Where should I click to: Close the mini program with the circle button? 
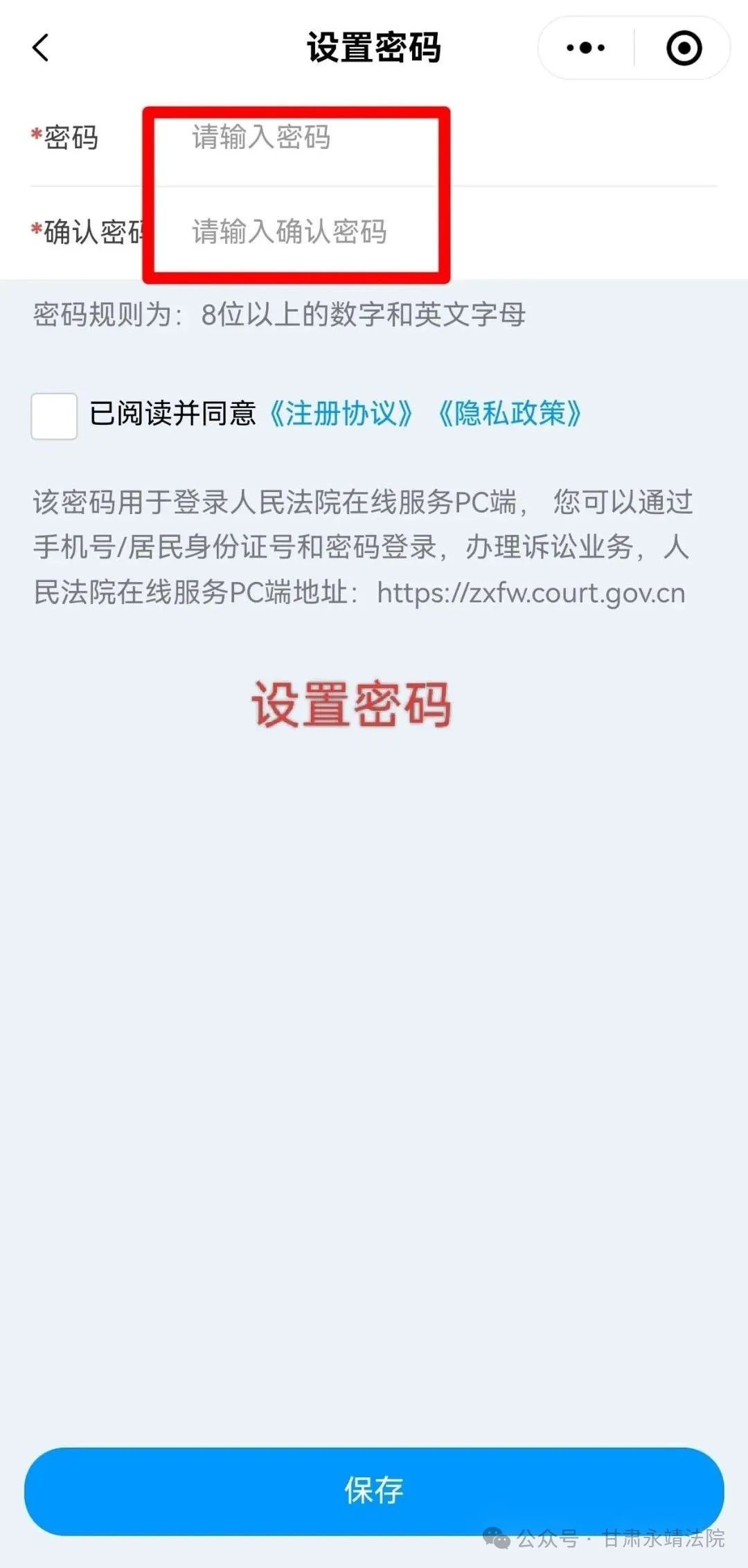tap(684, 48)
